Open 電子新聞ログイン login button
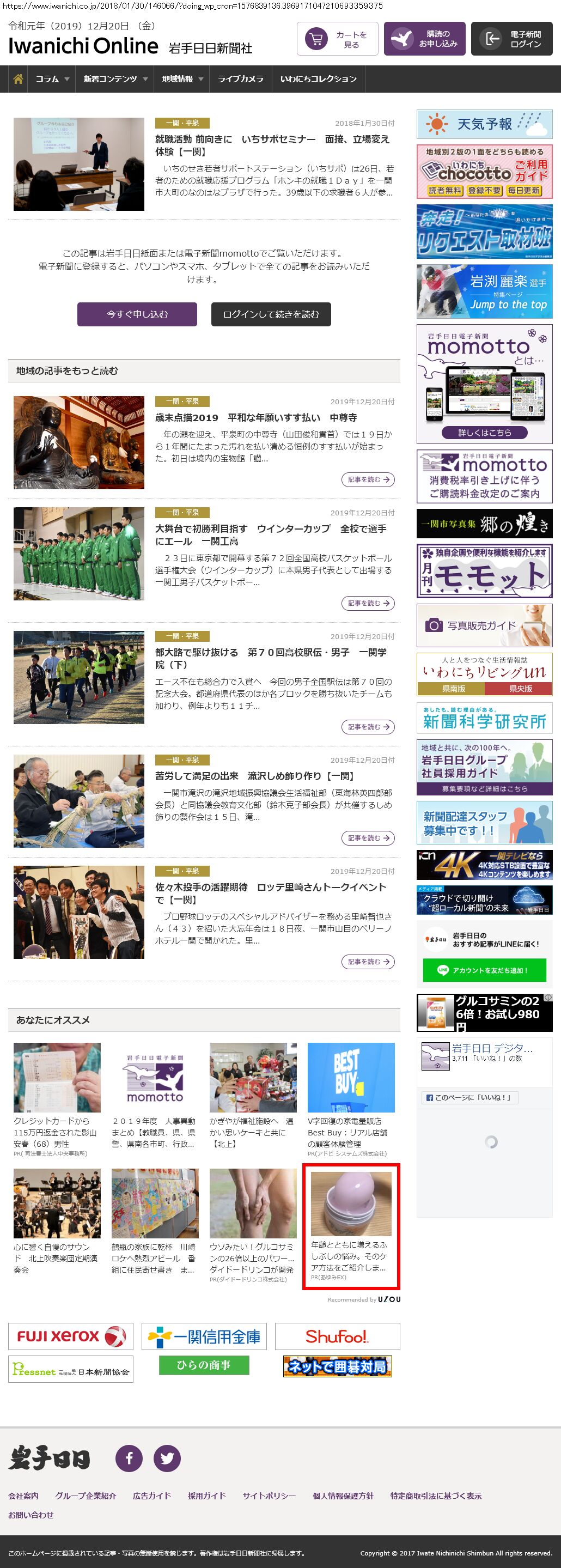The image size is (561, 1568). pyautogui.click(x=511, y=39)
